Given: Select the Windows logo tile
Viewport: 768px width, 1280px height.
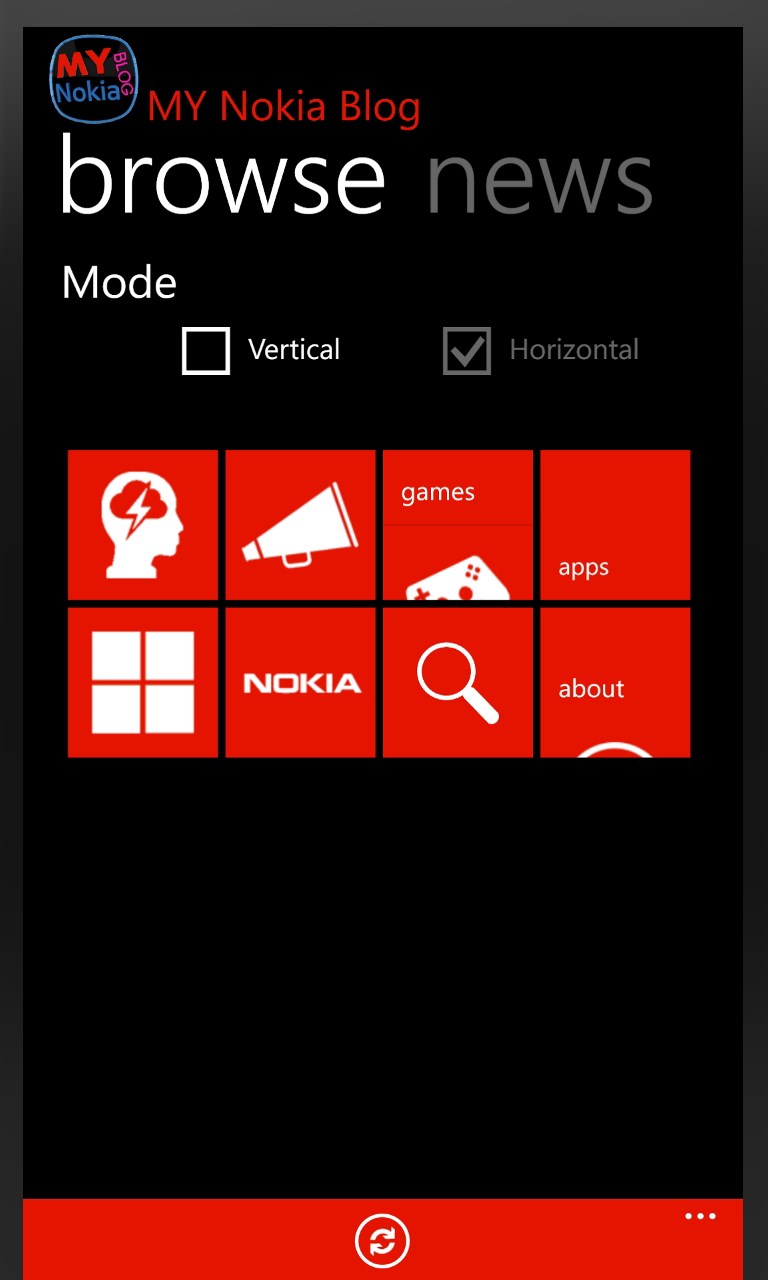Looking at the screenshot, I should 143,683.
